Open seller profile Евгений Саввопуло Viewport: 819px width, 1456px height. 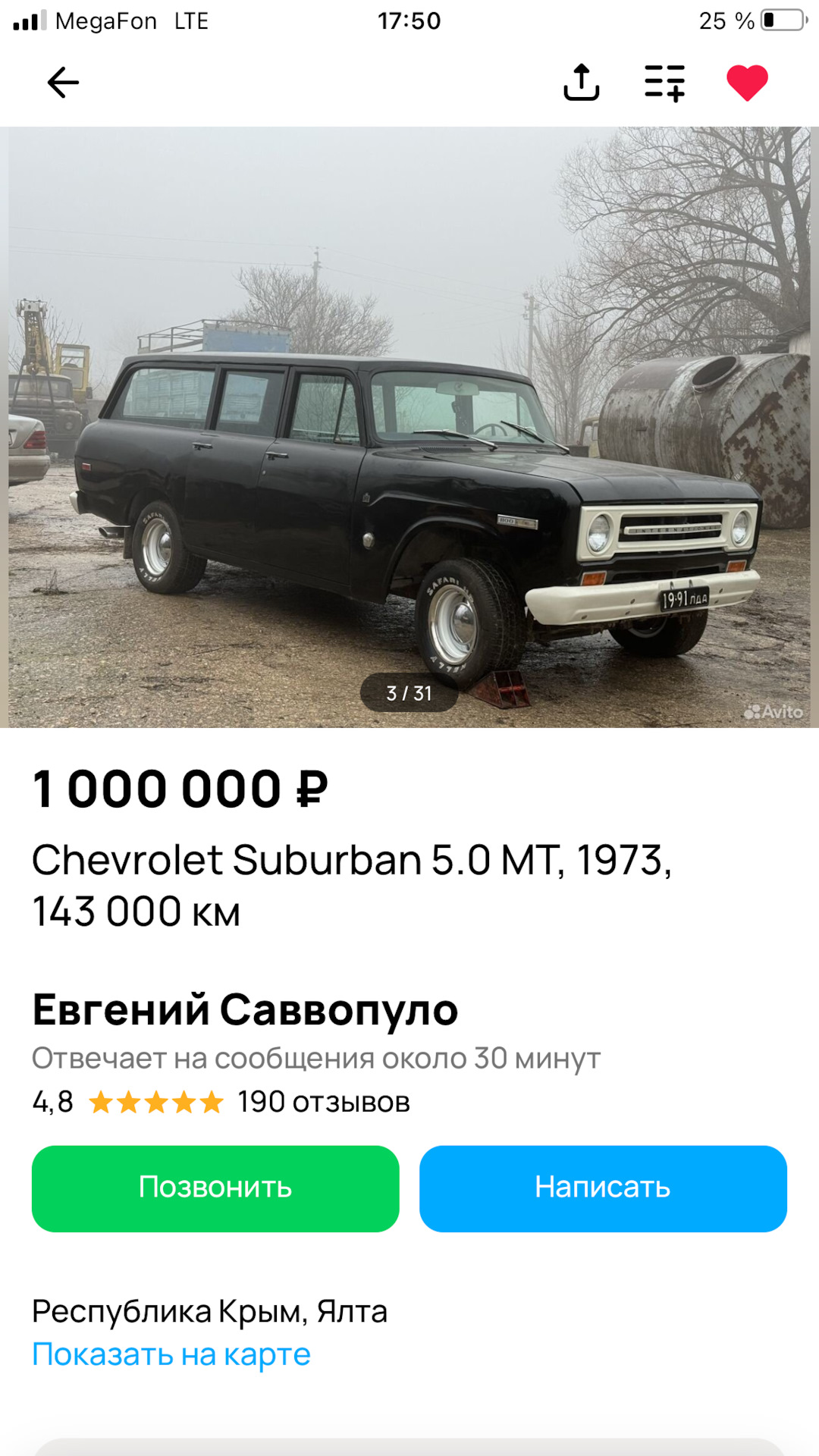click(x=245, y=1010)
